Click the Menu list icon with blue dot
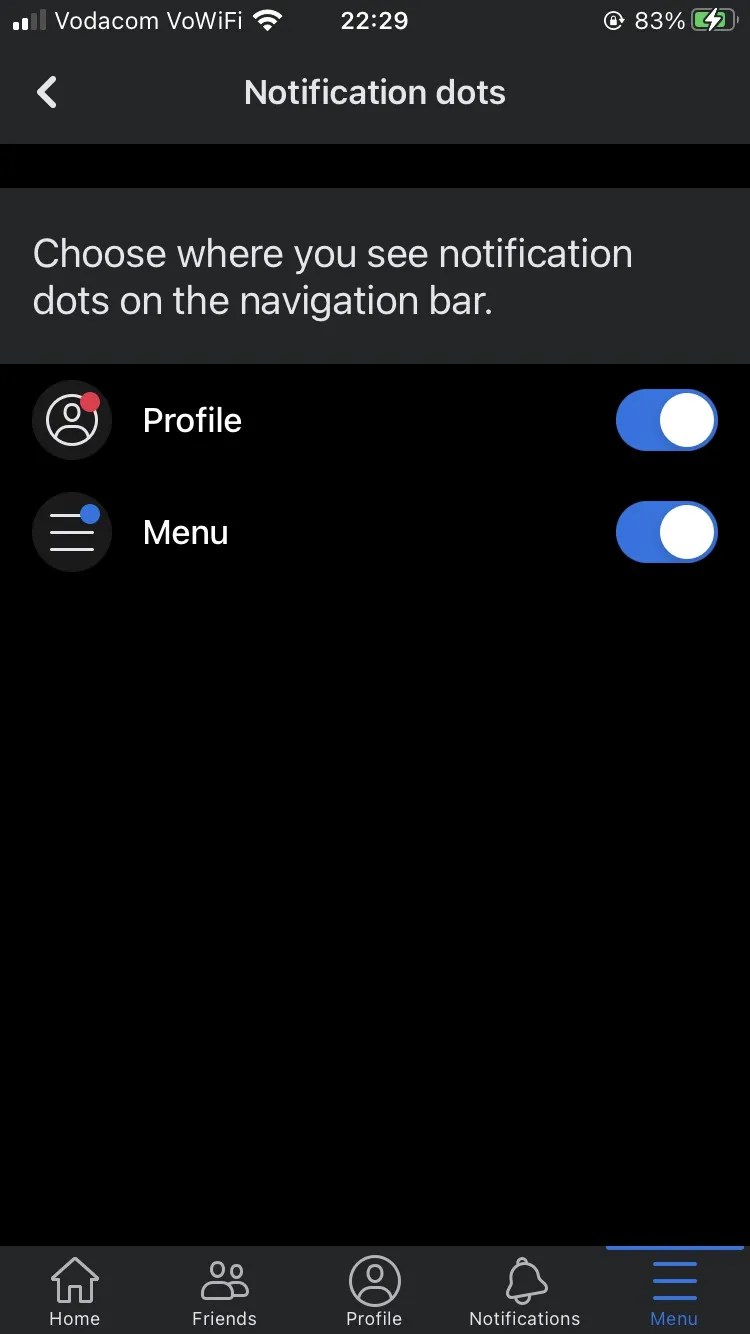Viewport: 750px width, 1334px height. (x=71, y=532)
